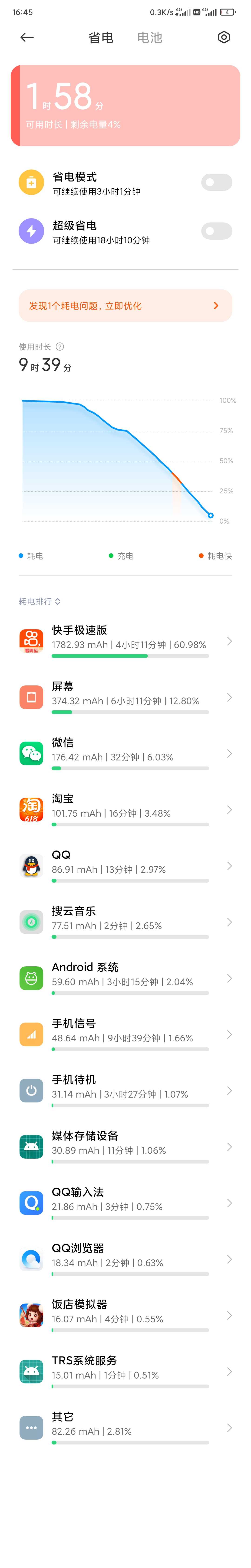
Task: Change sorting via 耗电排行 dropdown
Action: [40, 601]
